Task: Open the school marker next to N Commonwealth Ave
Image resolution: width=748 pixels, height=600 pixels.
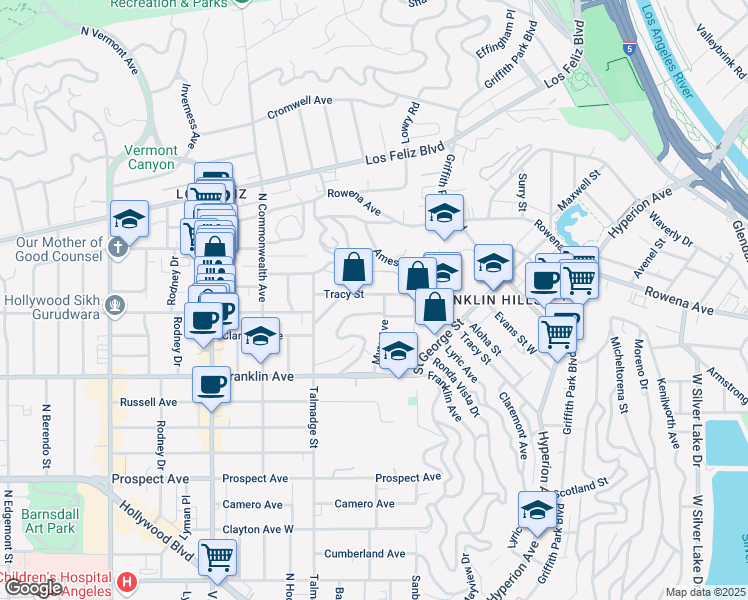Action: click(260, 337)
